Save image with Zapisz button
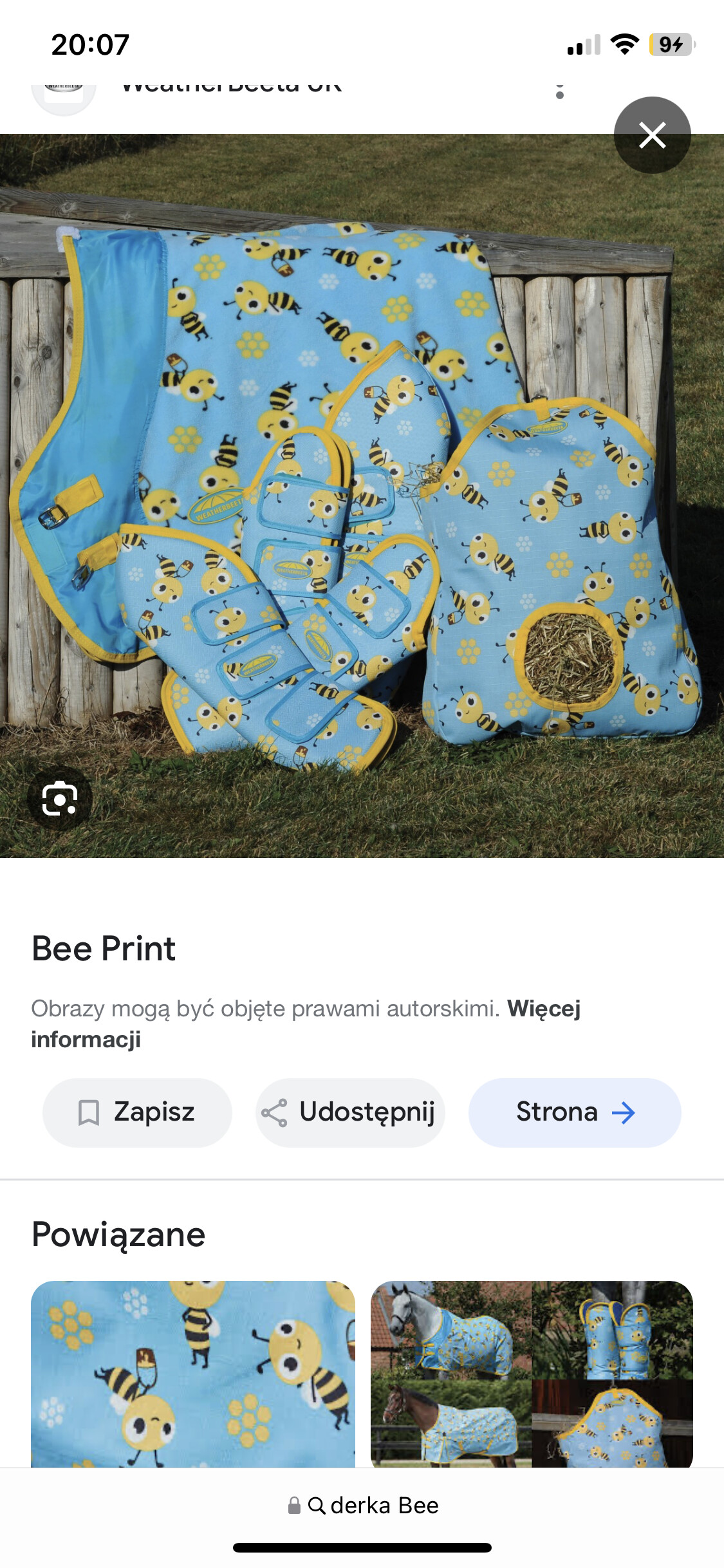This screenshot has width=724, height=1568. (x=137, y=1112)
